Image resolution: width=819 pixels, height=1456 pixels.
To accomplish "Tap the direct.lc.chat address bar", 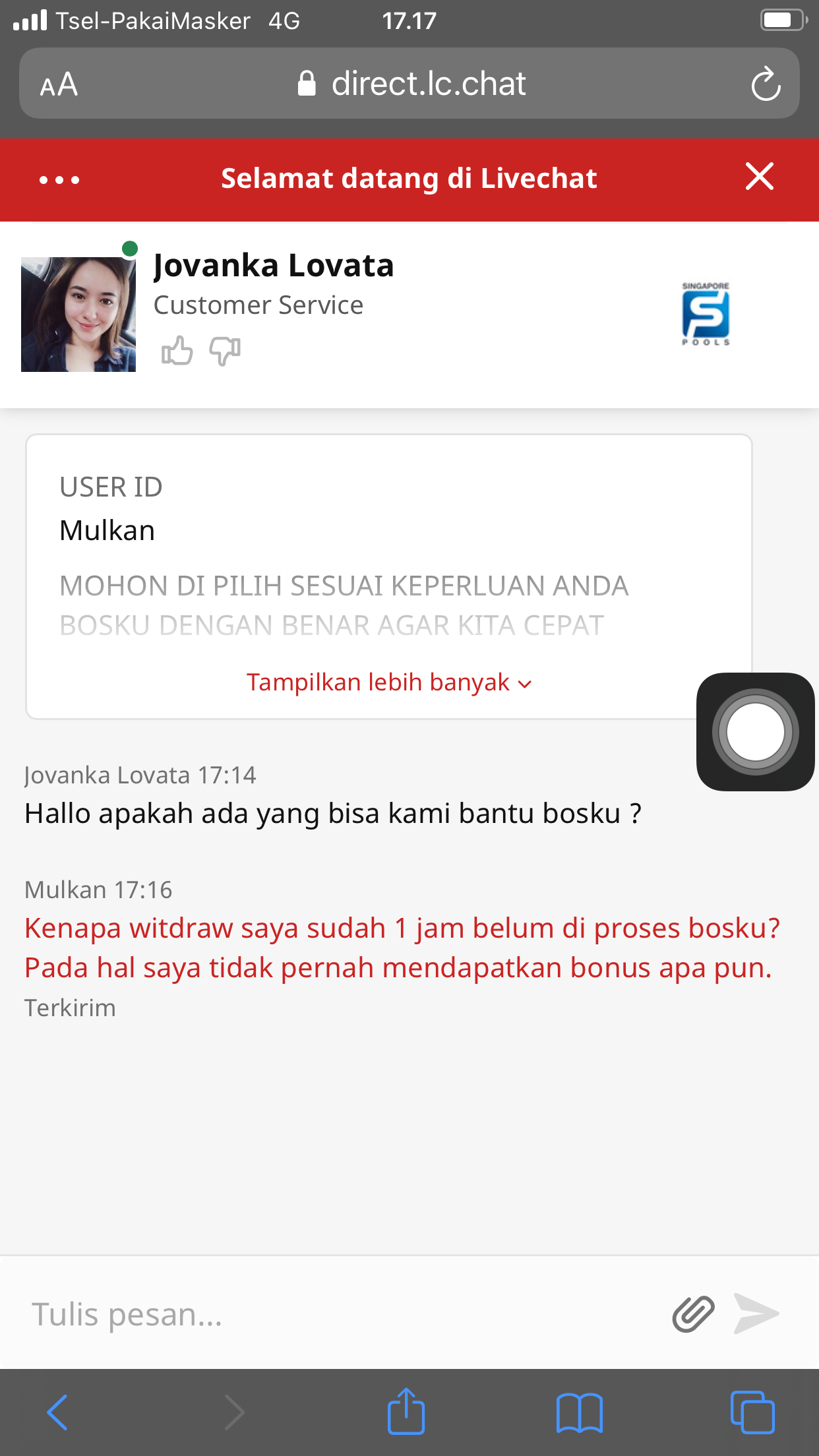I will [412, 84].
